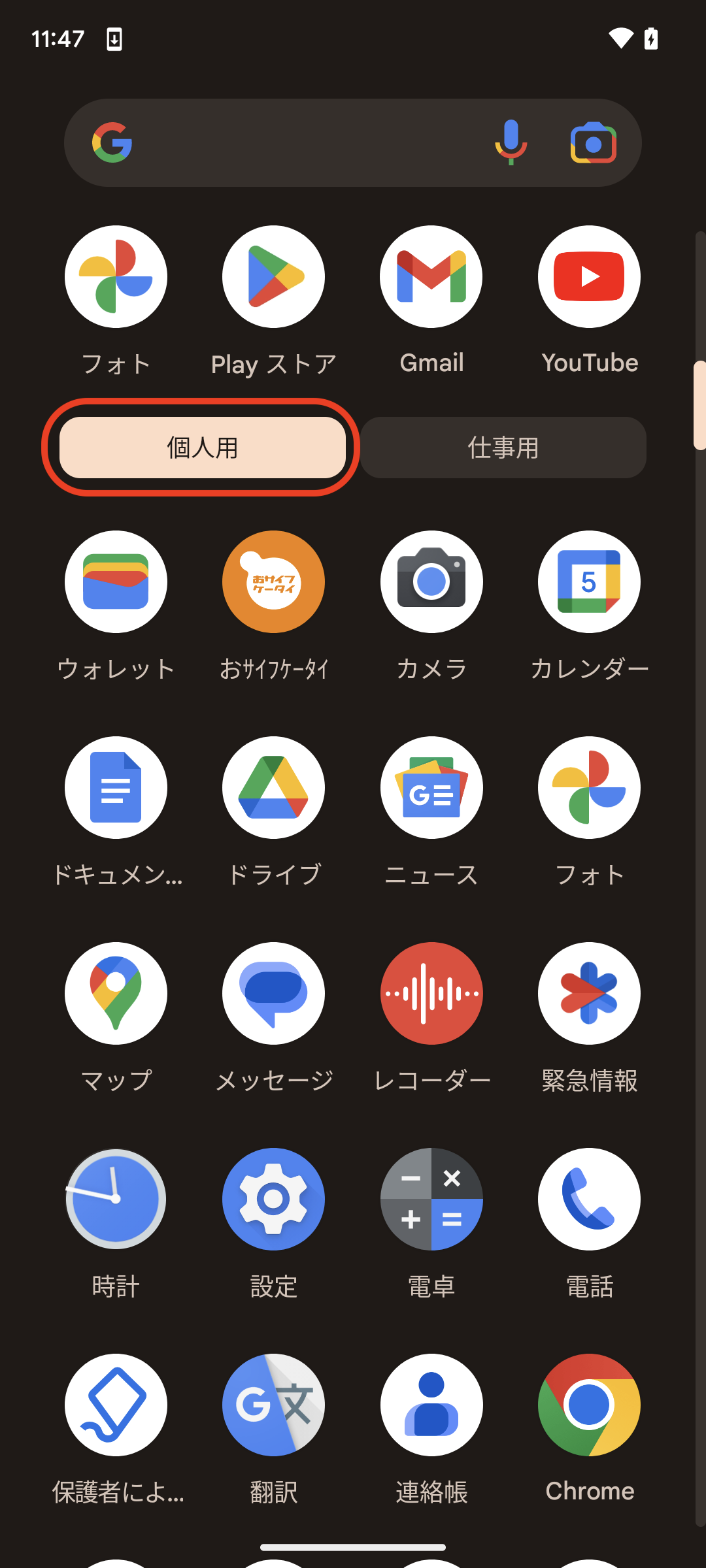706x1568 pixels.
Task: Open the カメラ app
Action: click(431, 581)
